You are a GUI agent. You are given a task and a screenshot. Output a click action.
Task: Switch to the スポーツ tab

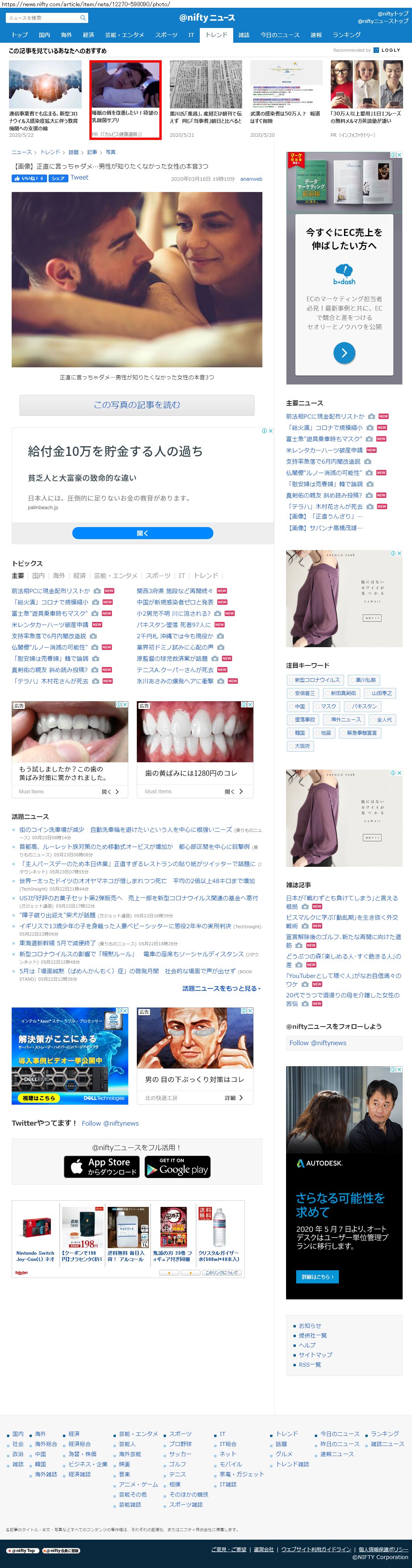point(166,35)
